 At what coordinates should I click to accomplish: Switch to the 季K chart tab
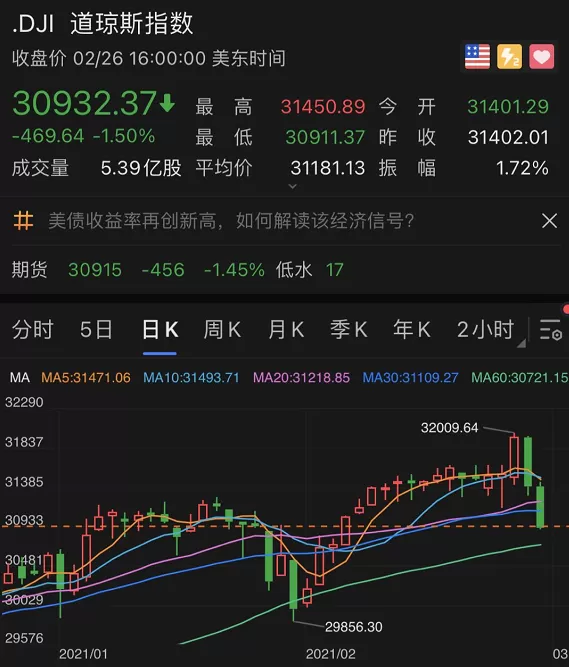point(349,330)
